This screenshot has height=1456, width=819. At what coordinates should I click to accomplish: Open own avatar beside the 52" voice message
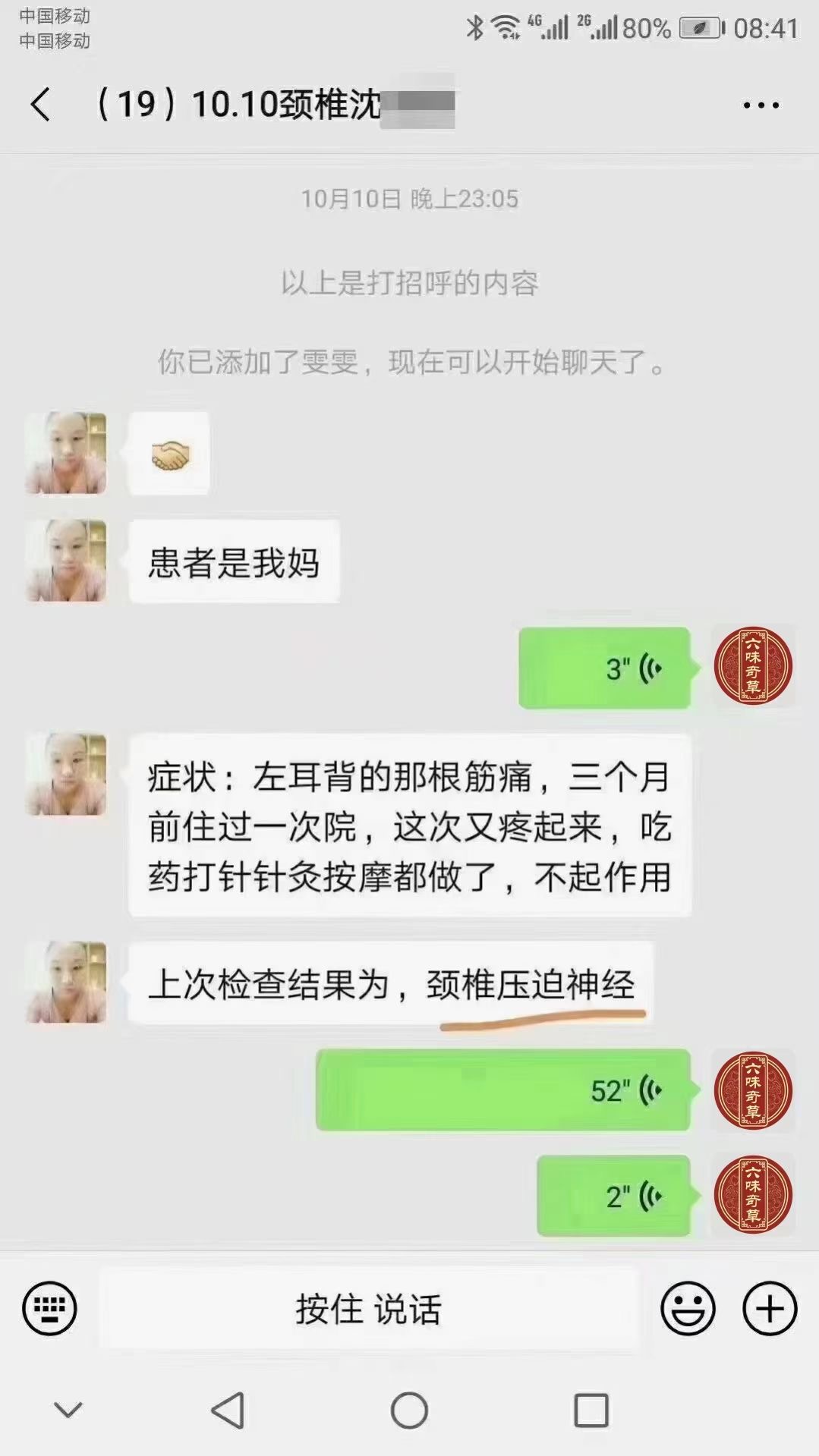(753, 1090)
